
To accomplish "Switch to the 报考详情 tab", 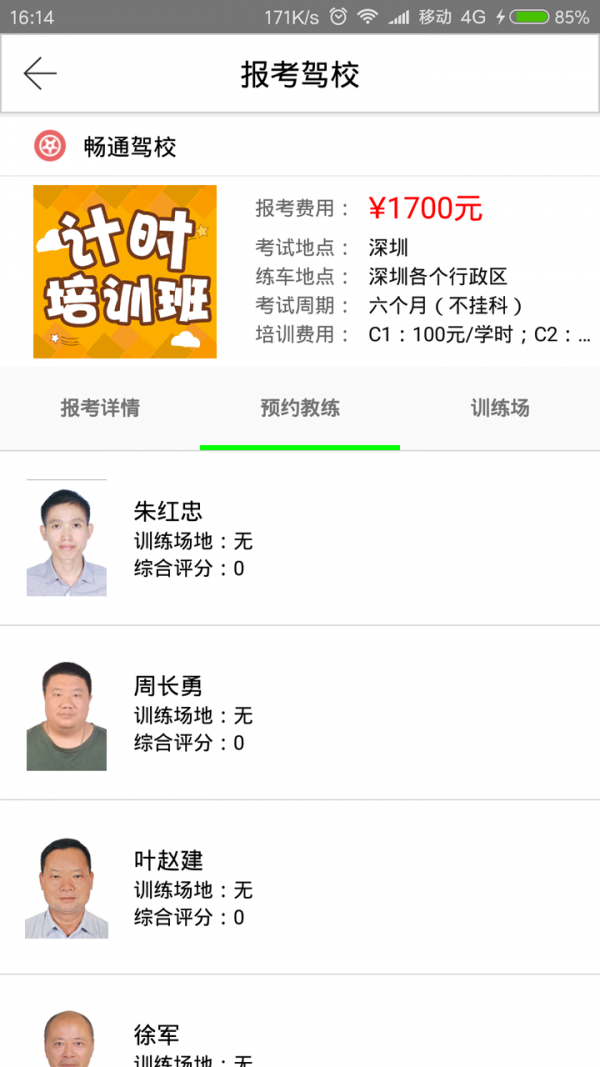I will pyautogui.click(x=100, y=408).
